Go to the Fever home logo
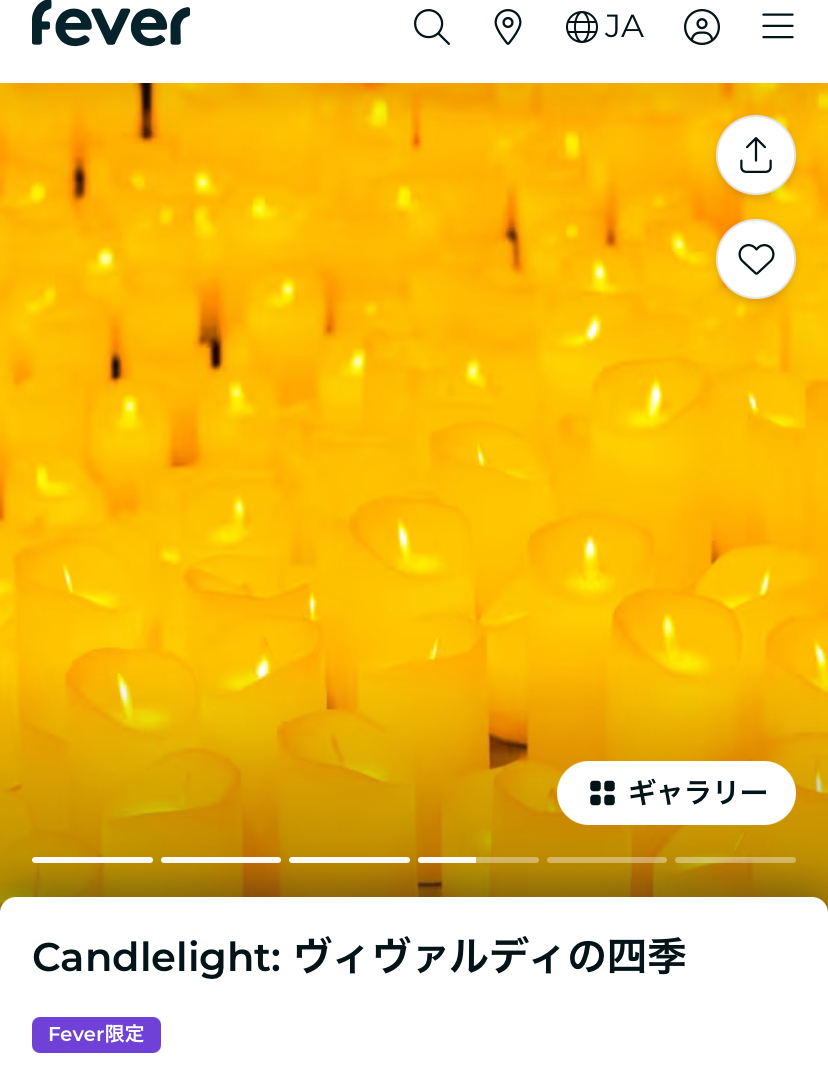828x1070 pixels. pyautogui.click(x=110, y=24)
